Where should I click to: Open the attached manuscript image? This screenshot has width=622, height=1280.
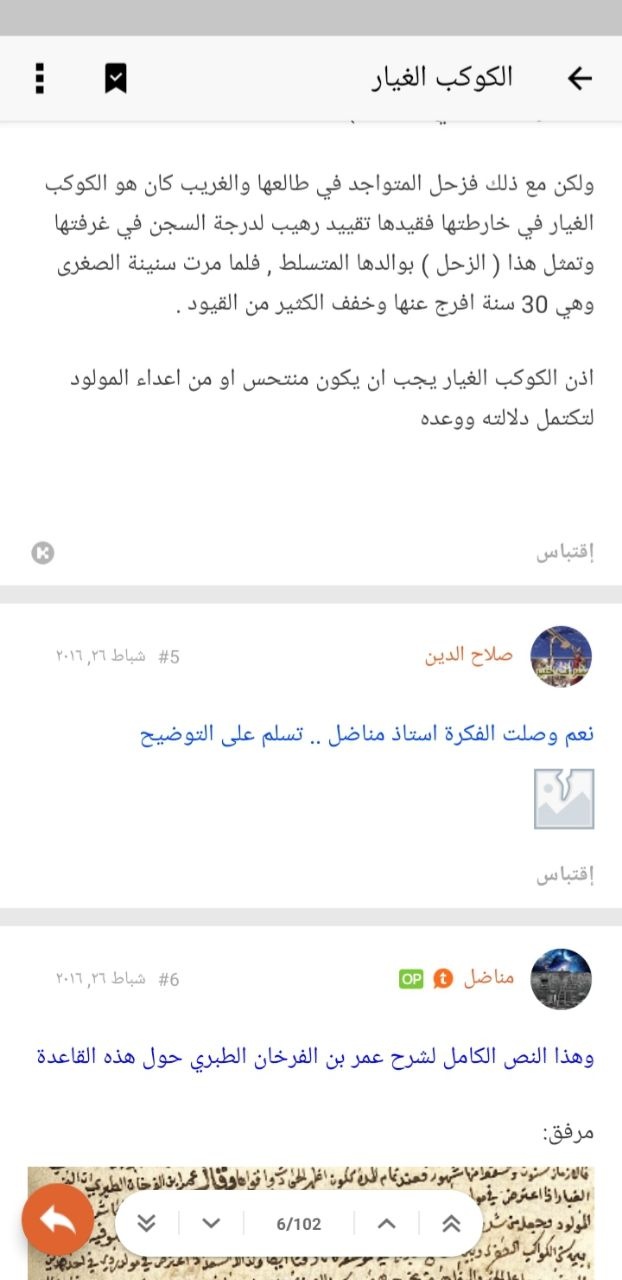coord(310,1222)
